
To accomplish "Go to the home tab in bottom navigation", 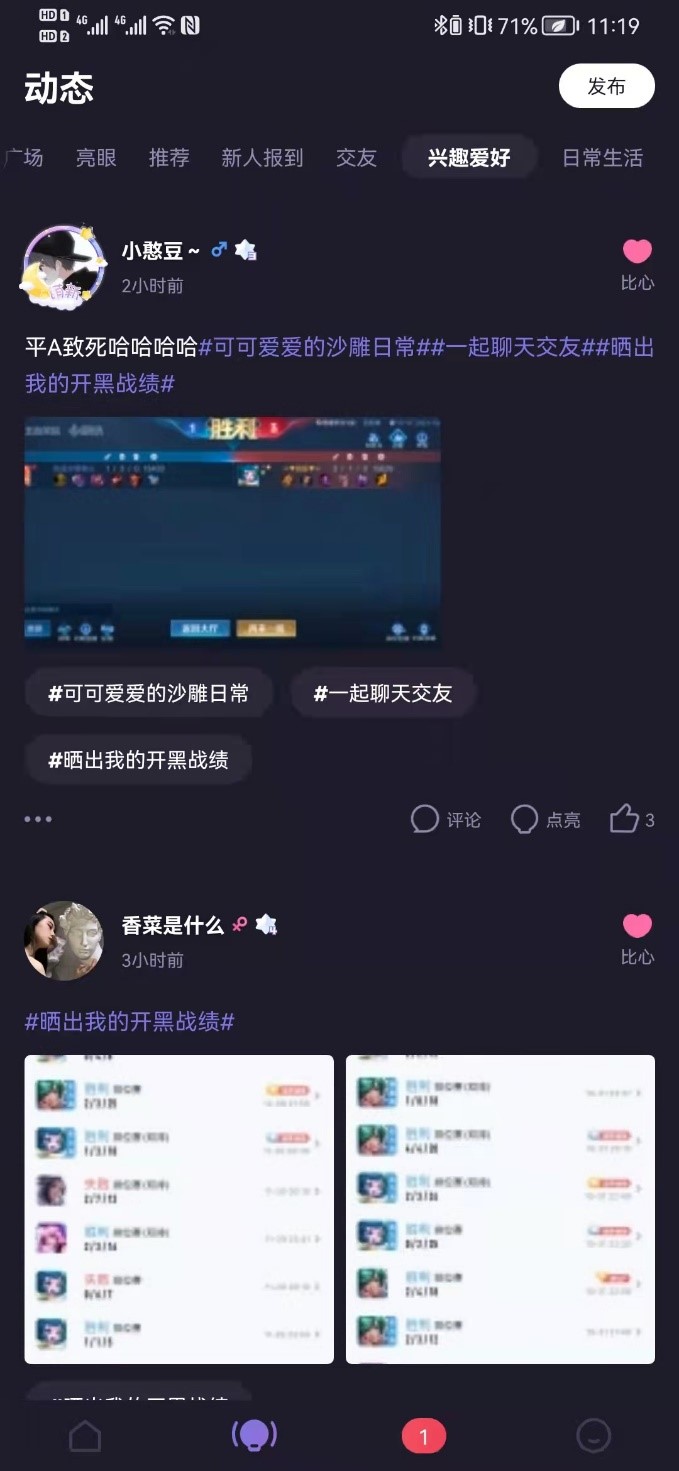I will (85, 1436).
